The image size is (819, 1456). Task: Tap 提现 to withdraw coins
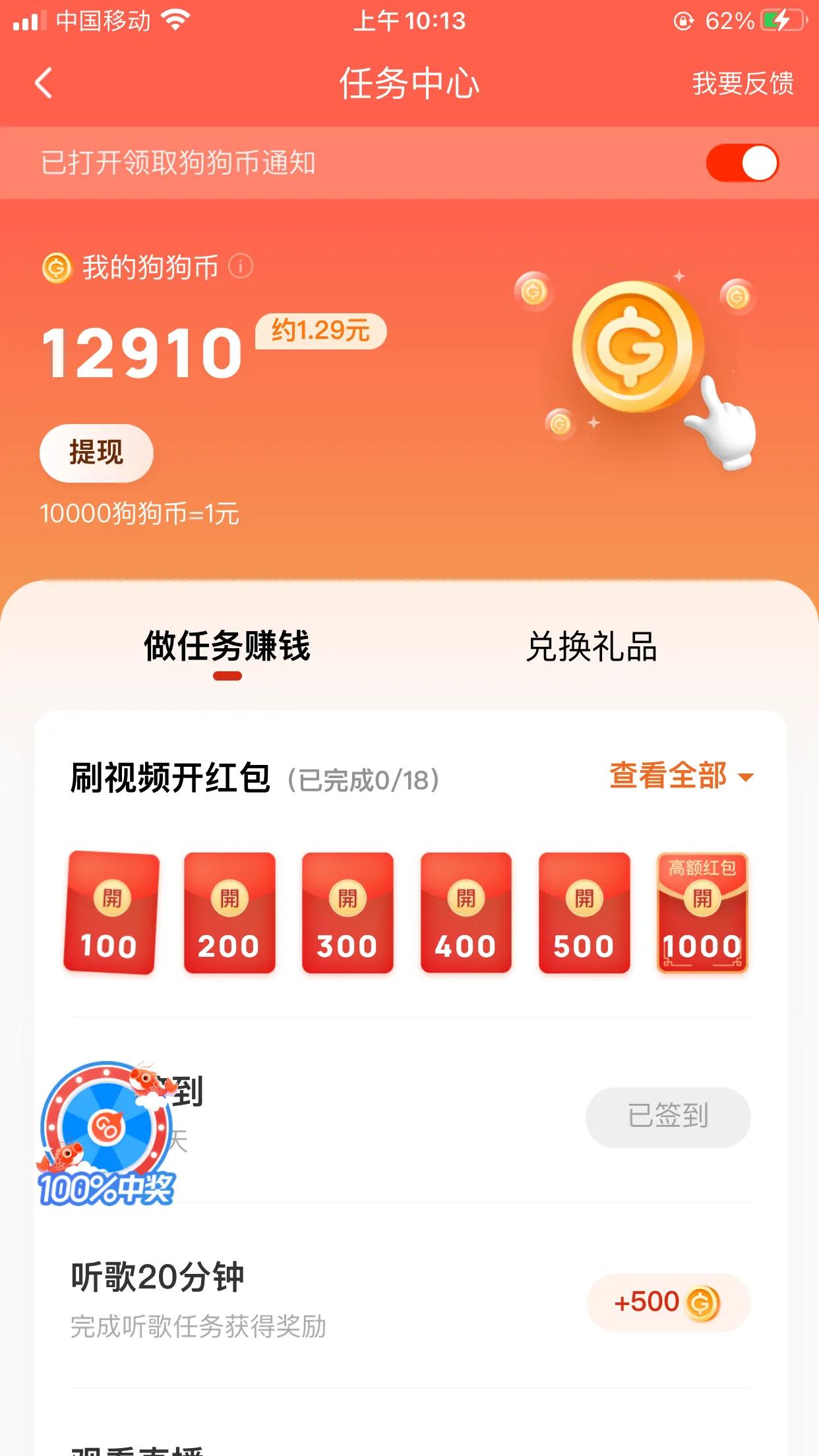click(x=96, y=453)
